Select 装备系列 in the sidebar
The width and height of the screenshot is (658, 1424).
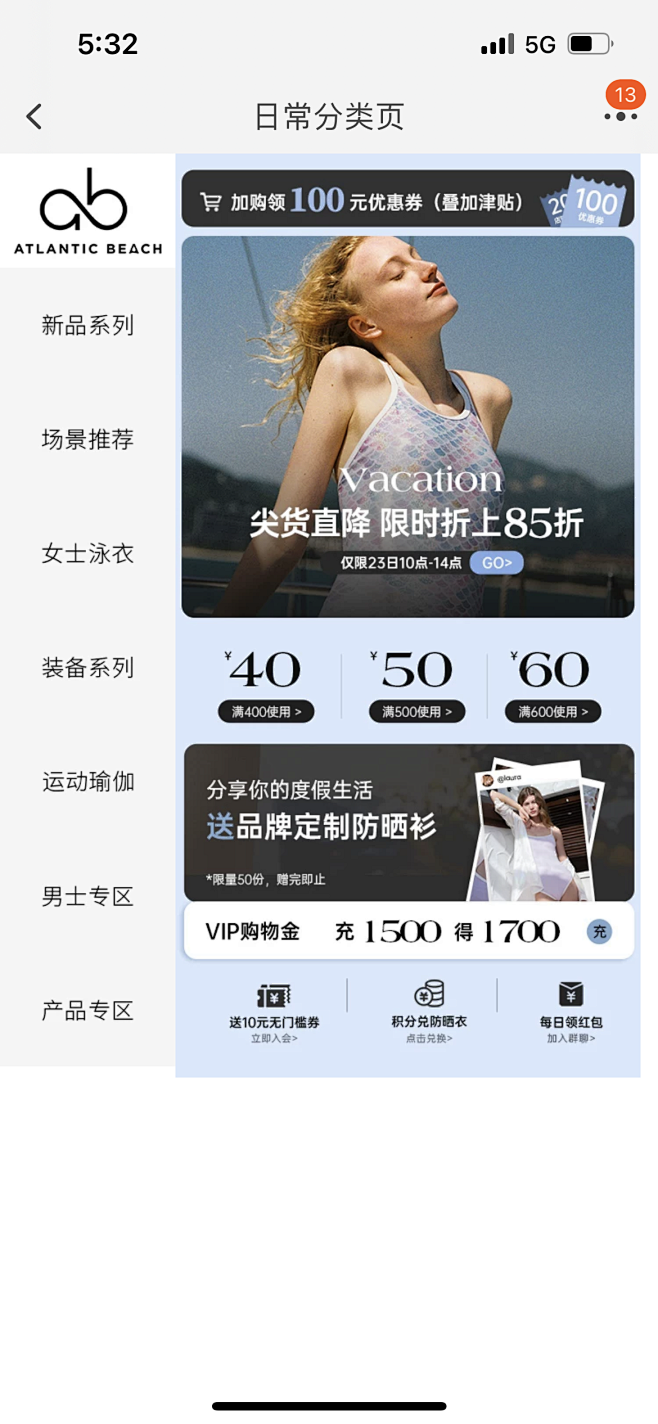coord(88,667)
